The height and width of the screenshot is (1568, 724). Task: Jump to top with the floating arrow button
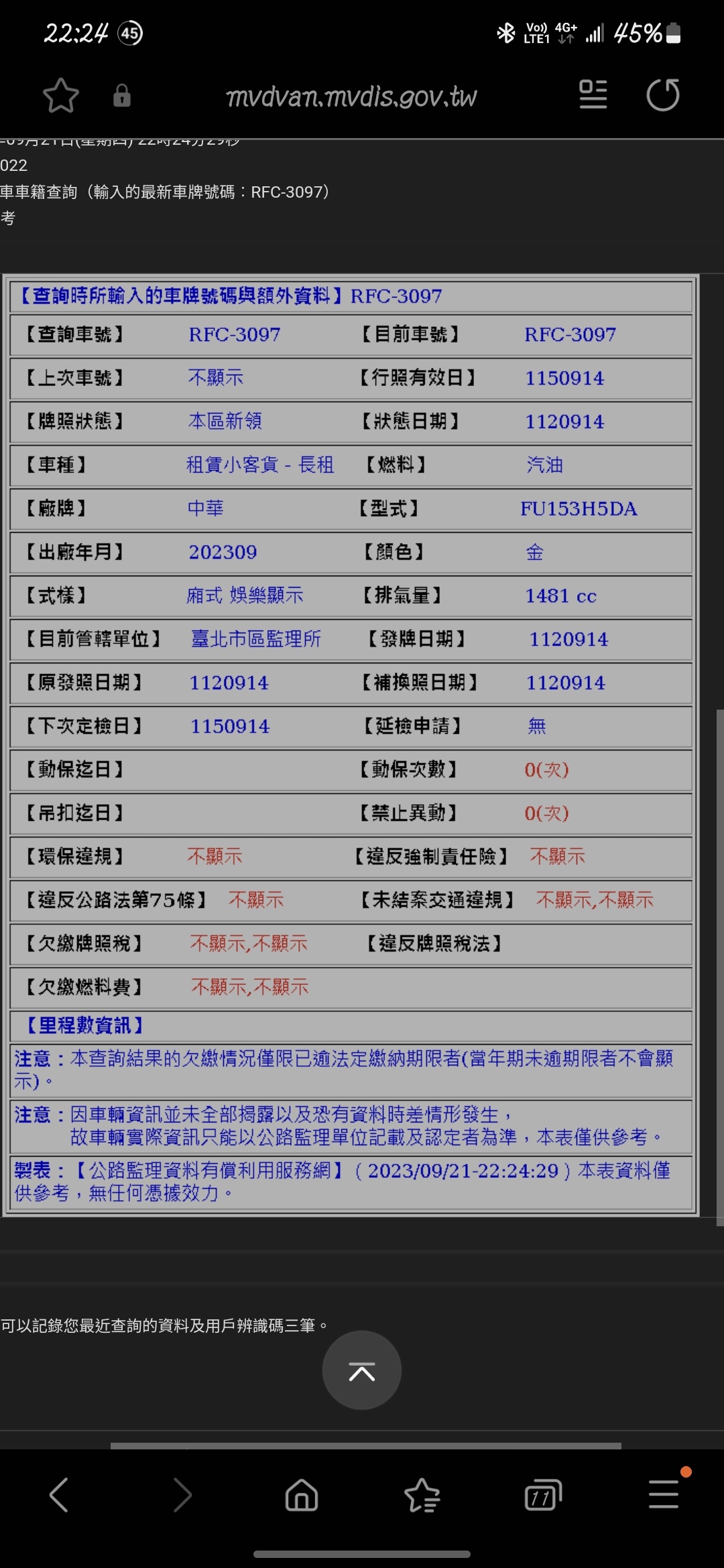click(x=362, y=1370)
